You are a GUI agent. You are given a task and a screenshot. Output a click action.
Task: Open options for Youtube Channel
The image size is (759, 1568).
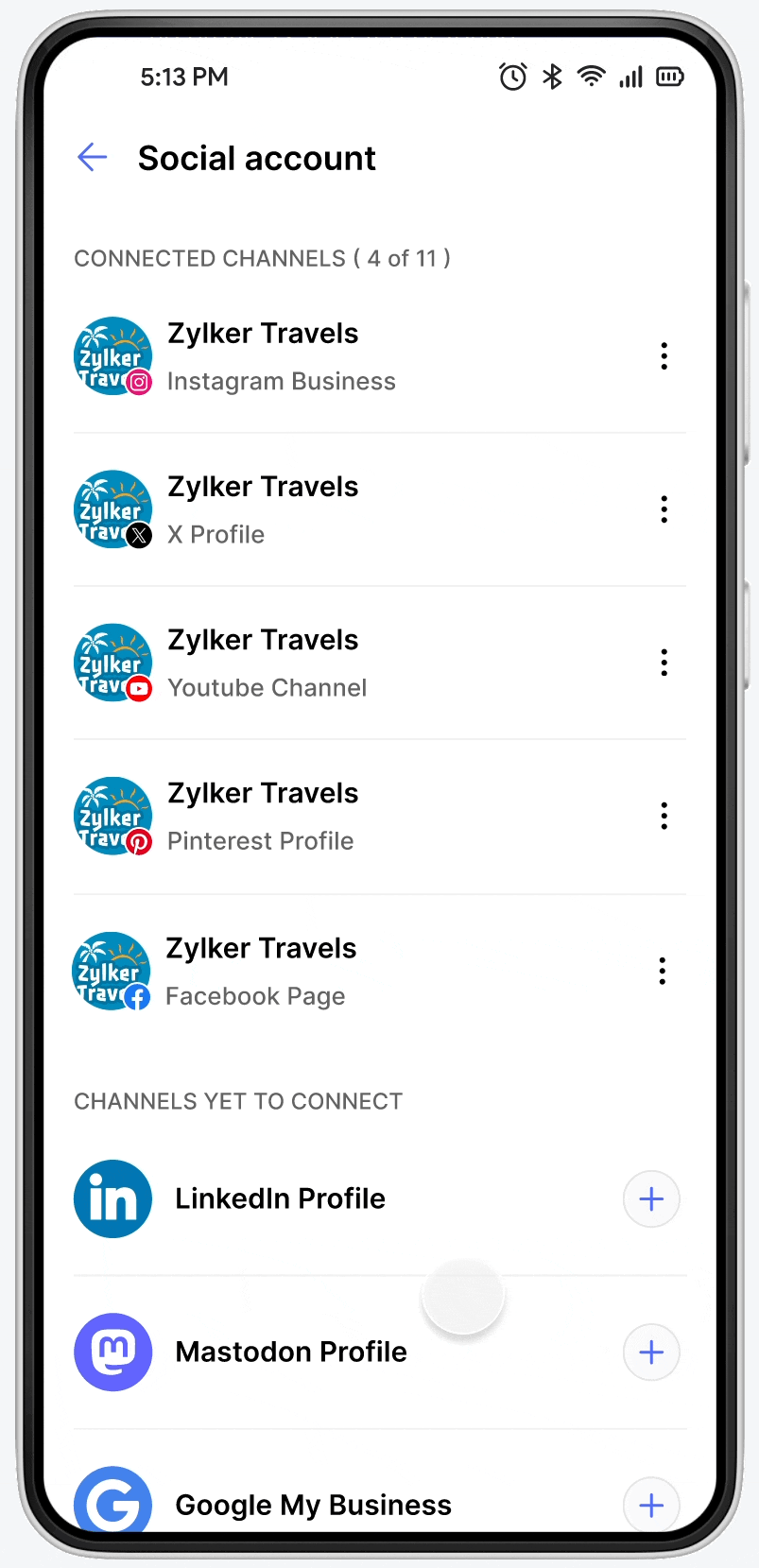664,663
